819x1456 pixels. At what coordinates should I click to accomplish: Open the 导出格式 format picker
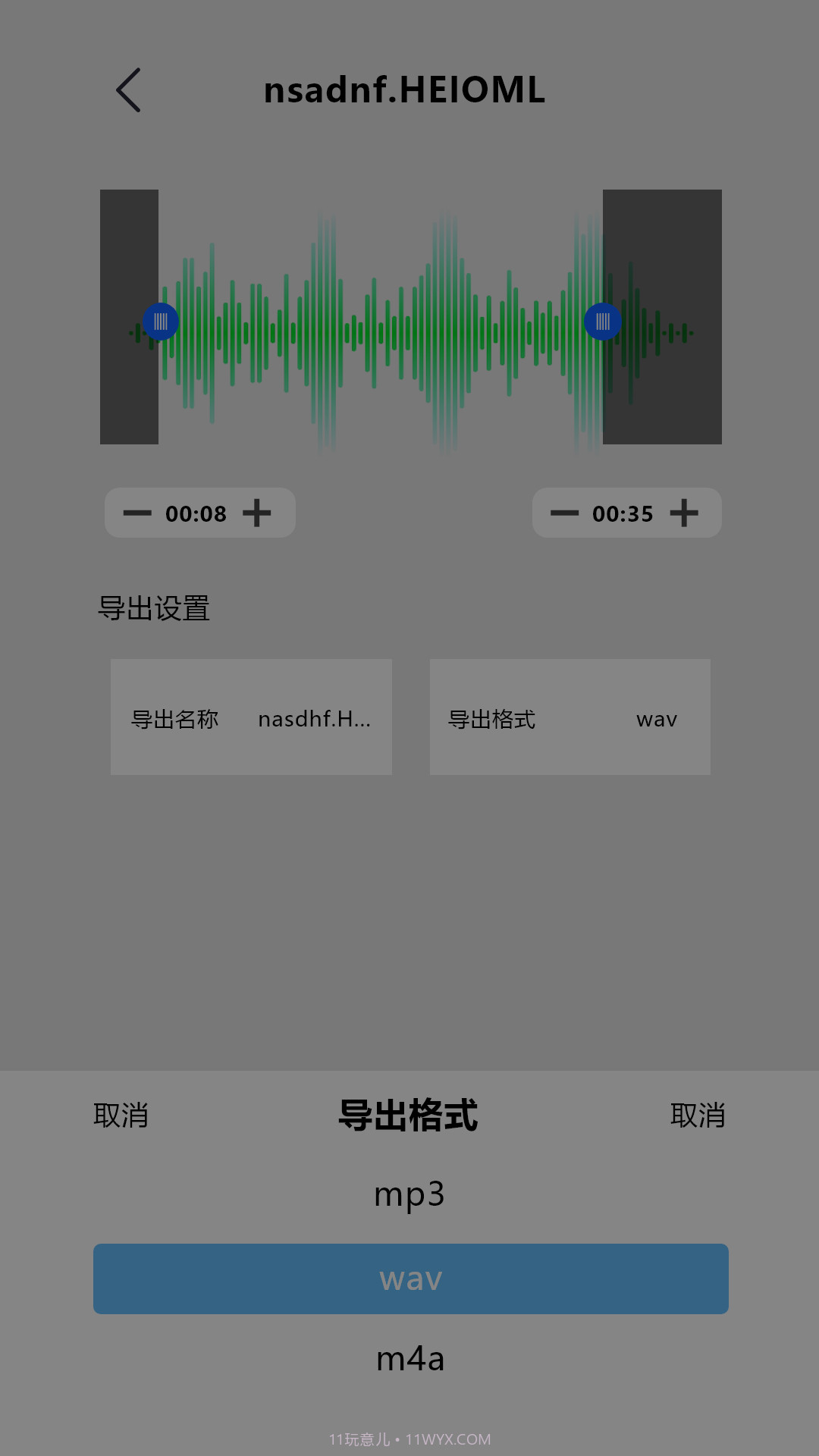coord(570,717)
